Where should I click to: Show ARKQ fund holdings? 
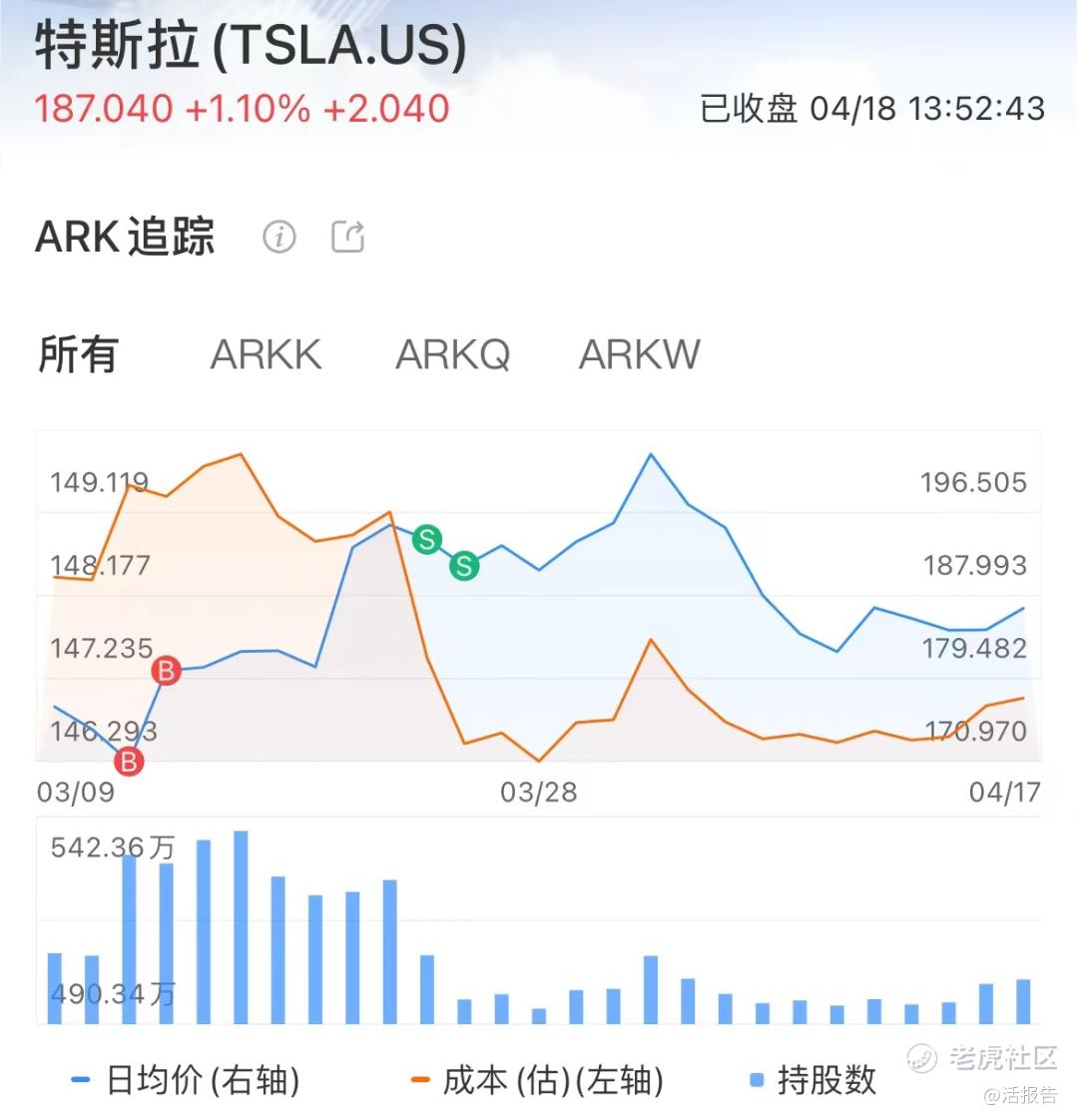pos(452,354)
